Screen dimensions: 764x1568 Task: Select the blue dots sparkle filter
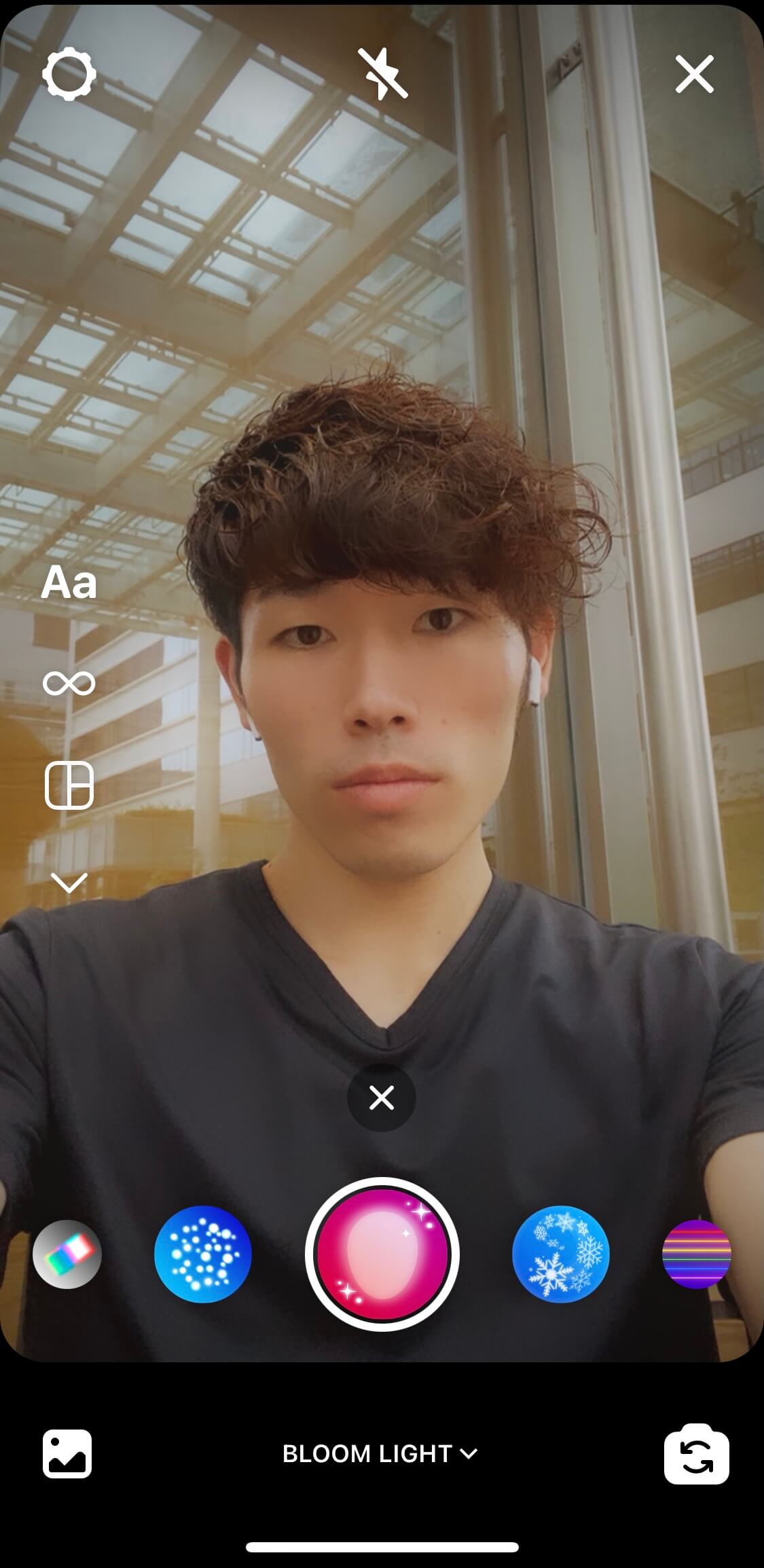pyautogui.click(x=202, y=1254)
